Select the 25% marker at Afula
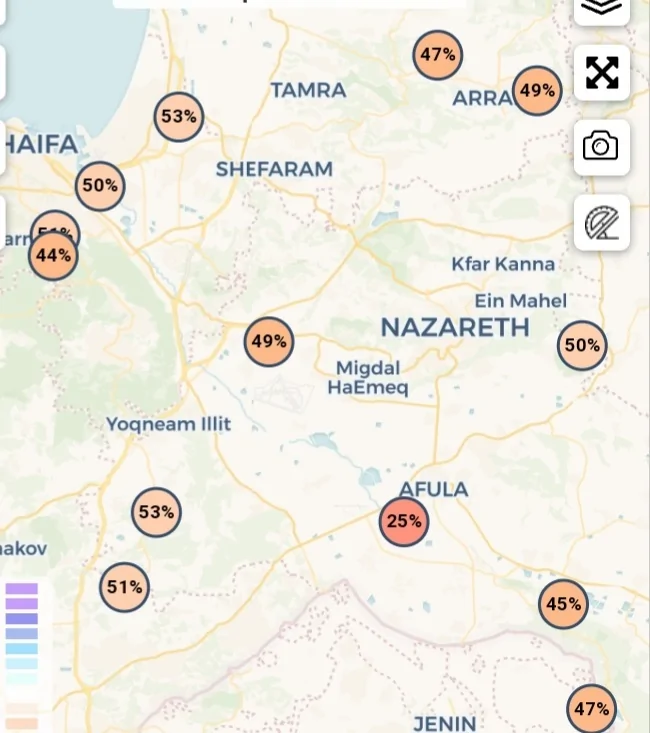 (404, 521)
